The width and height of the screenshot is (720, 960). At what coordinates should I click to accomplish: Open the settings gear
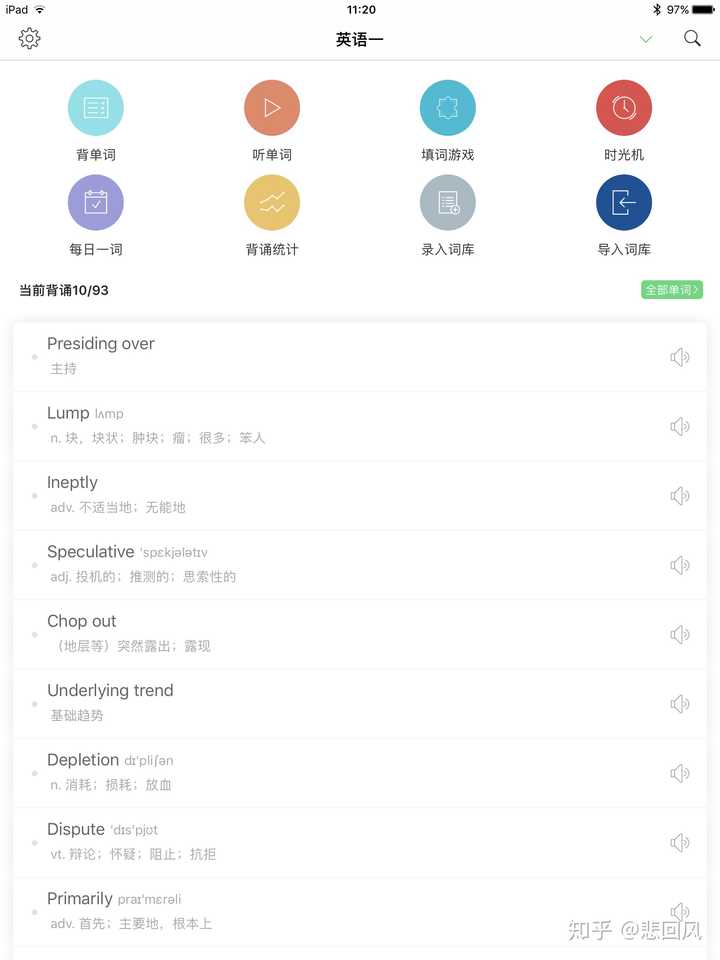[30, 39]
